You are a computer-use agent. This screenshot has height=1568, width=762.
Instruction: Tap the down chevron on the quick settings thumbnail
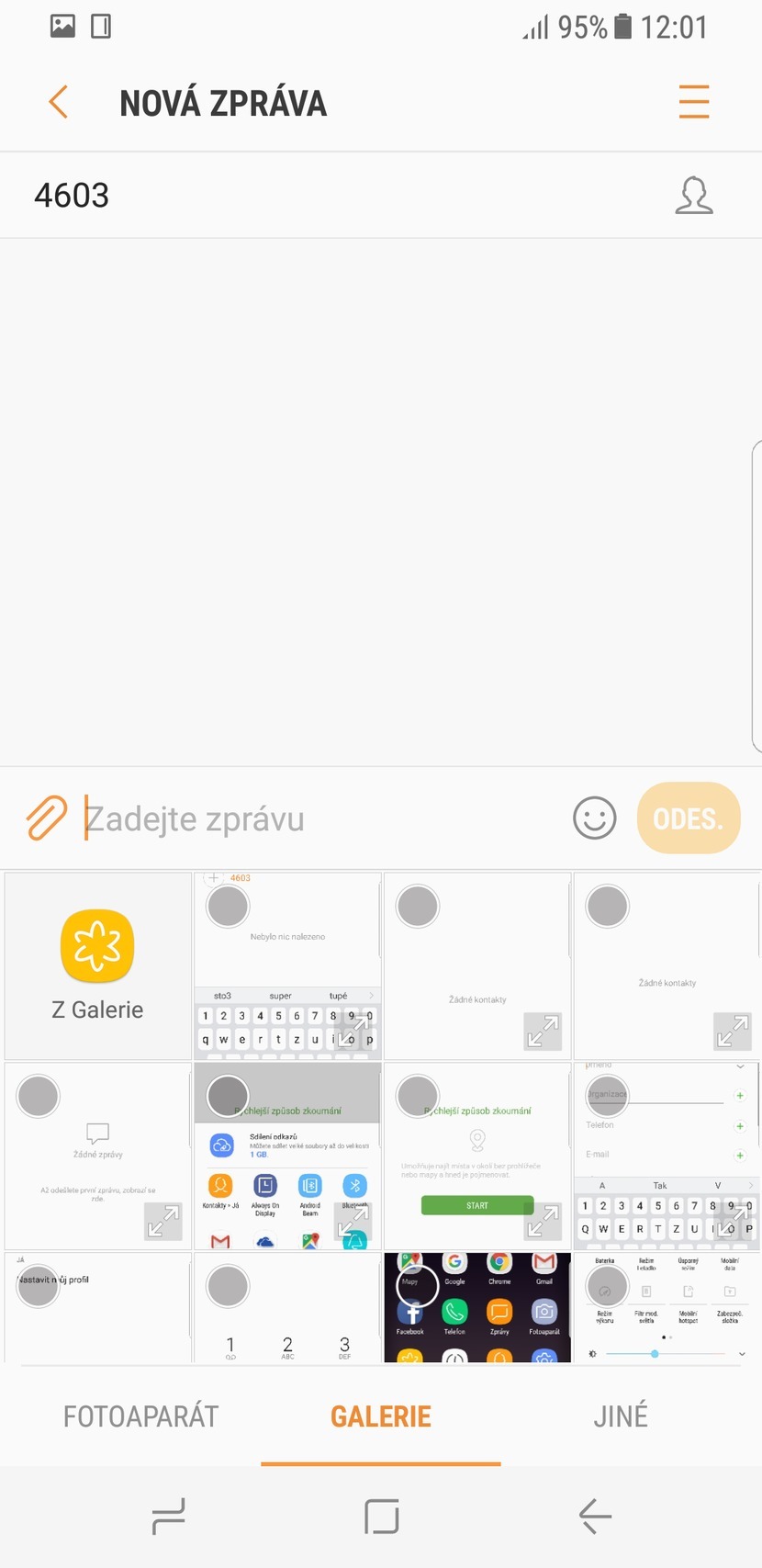click(x=742, y=1353)
